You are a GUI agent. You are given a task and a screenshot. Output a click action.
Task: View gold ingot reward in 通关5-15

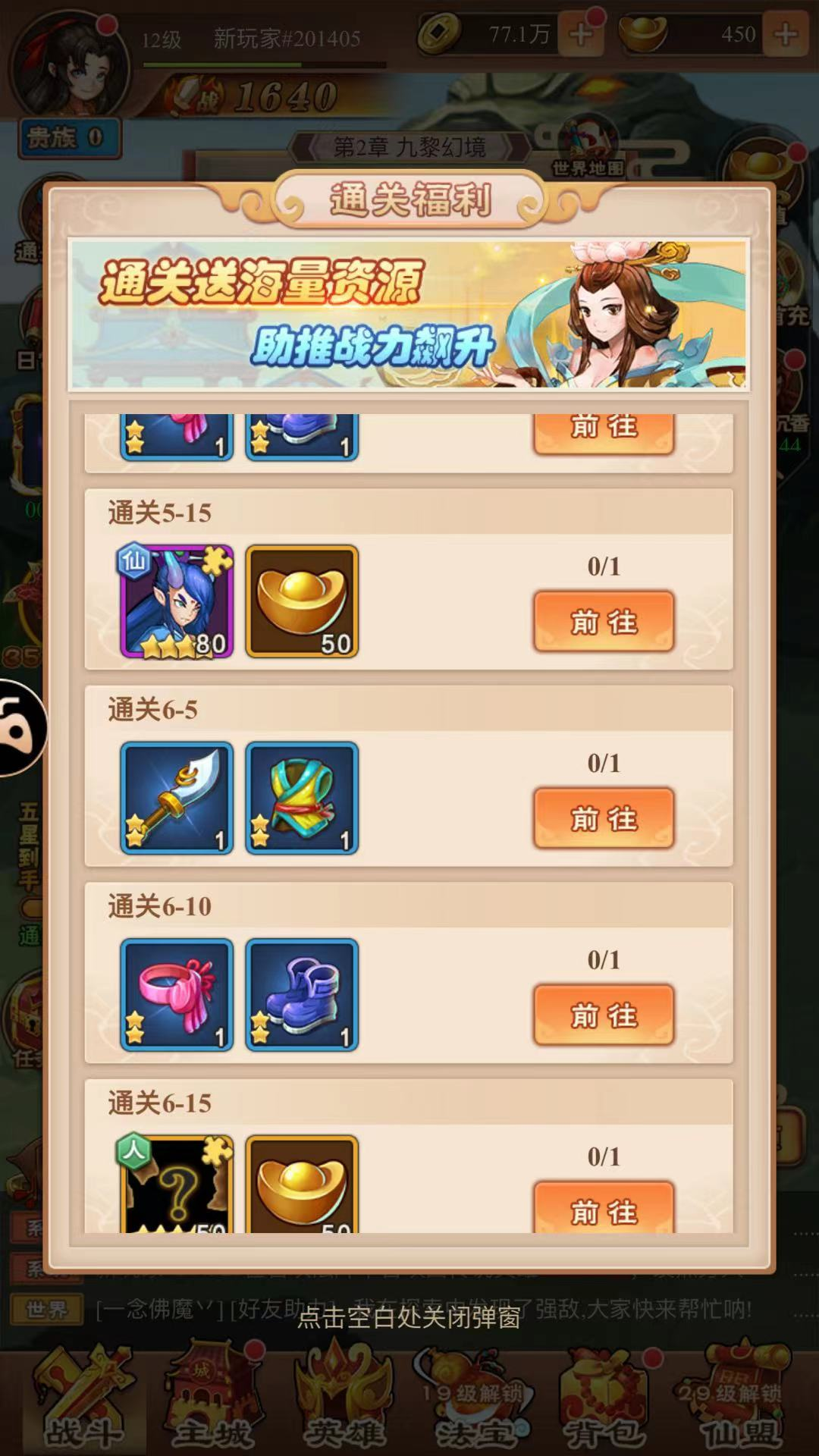pos(302,601)
